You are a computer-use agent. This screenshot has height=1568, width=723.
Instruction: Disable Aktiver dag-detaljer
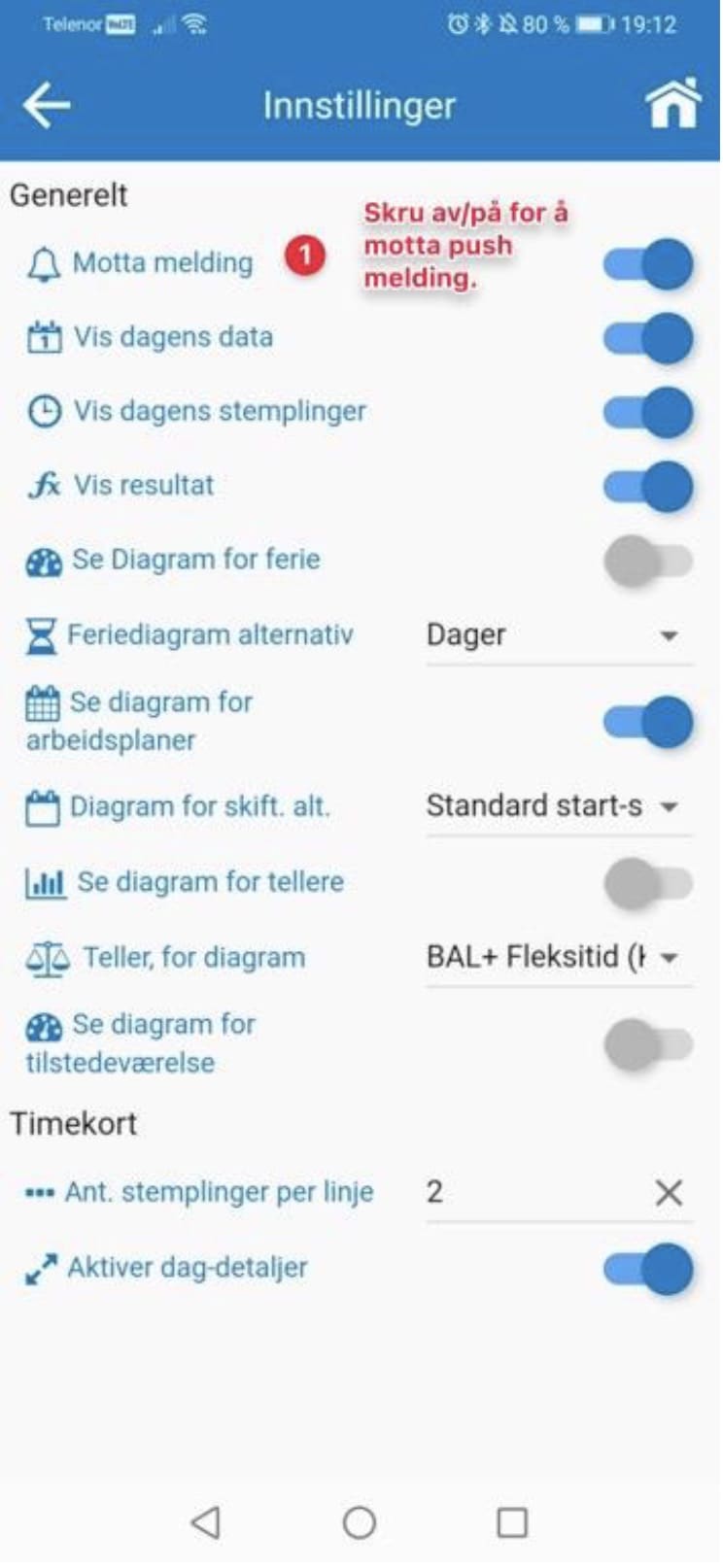(x=644, y=1266)
